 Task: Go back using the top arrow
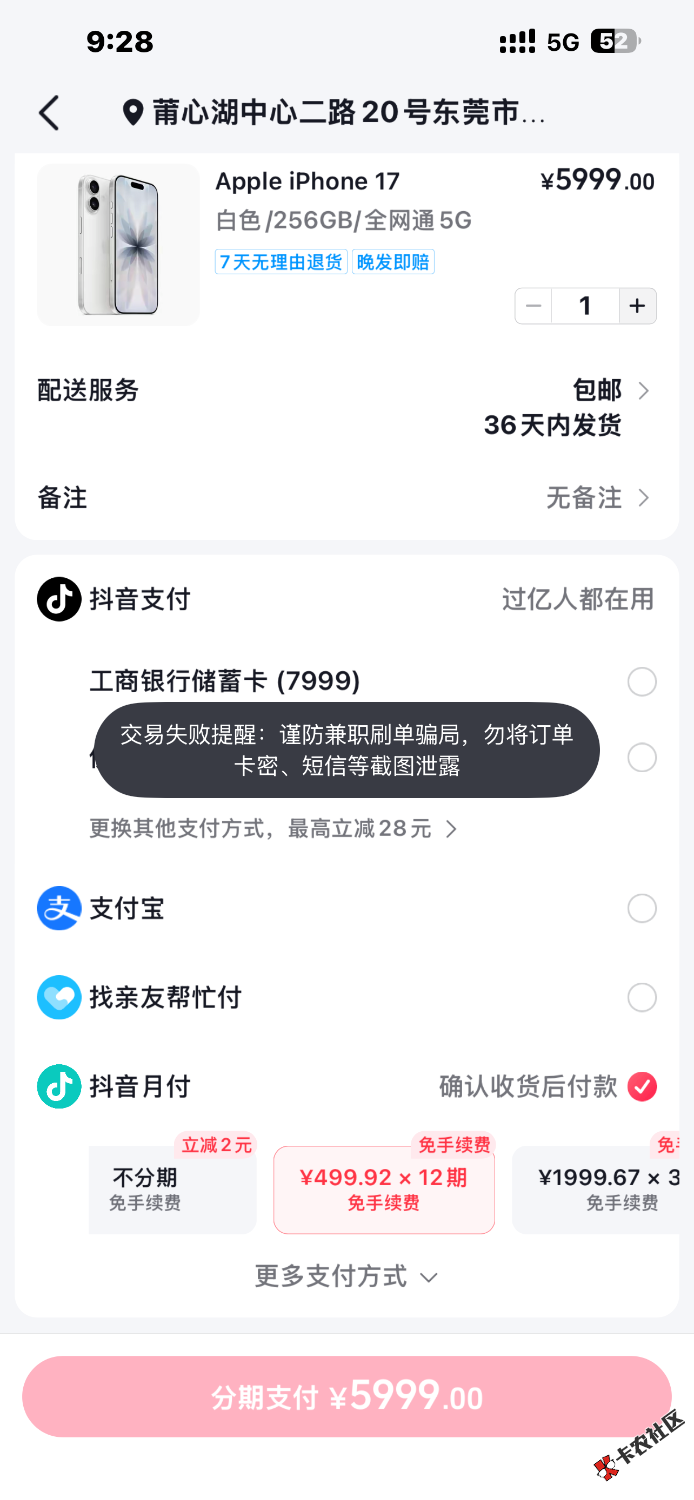click(49, 113)
